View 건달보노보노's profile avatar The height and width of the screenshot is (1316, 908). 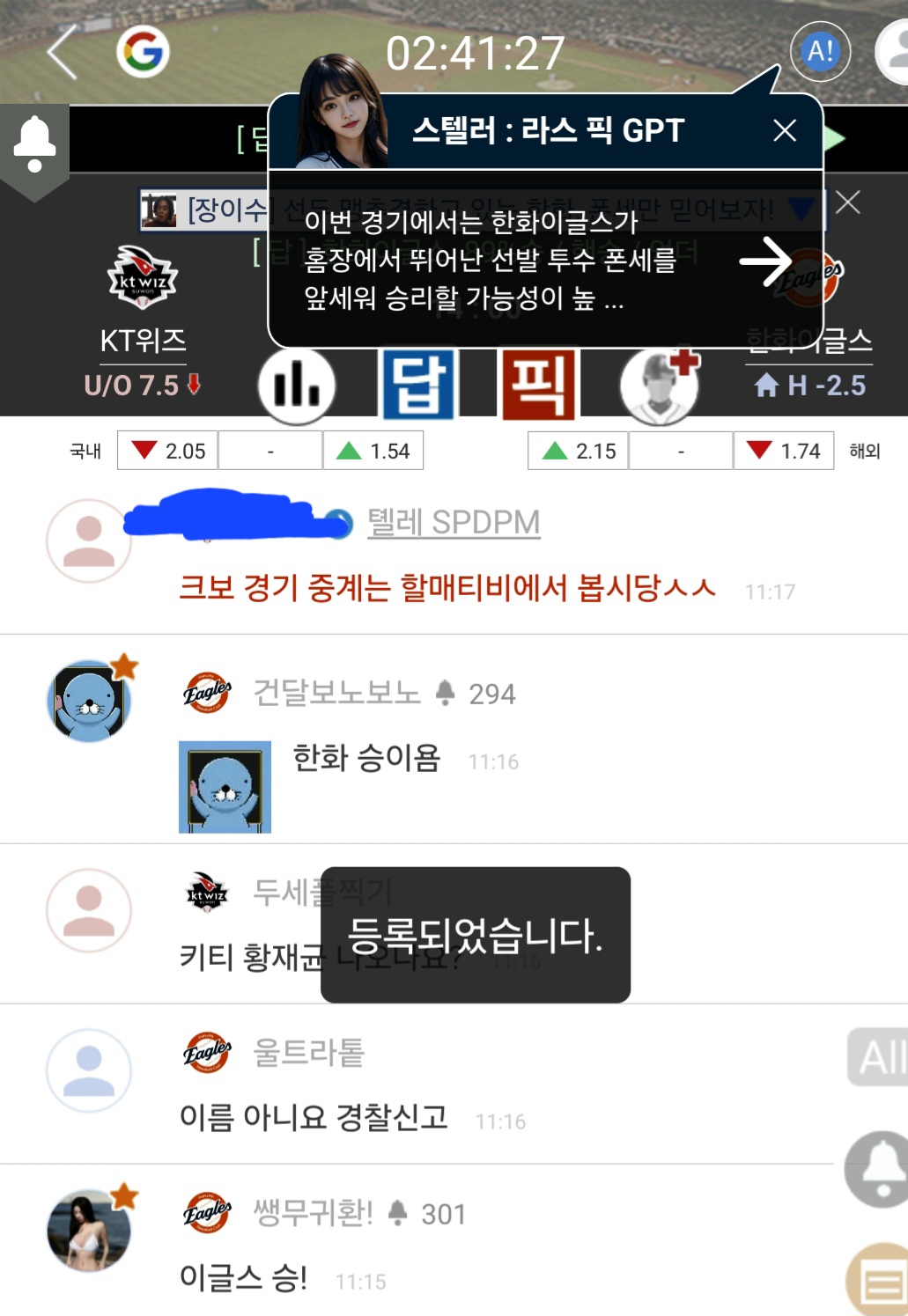(89, 701)
